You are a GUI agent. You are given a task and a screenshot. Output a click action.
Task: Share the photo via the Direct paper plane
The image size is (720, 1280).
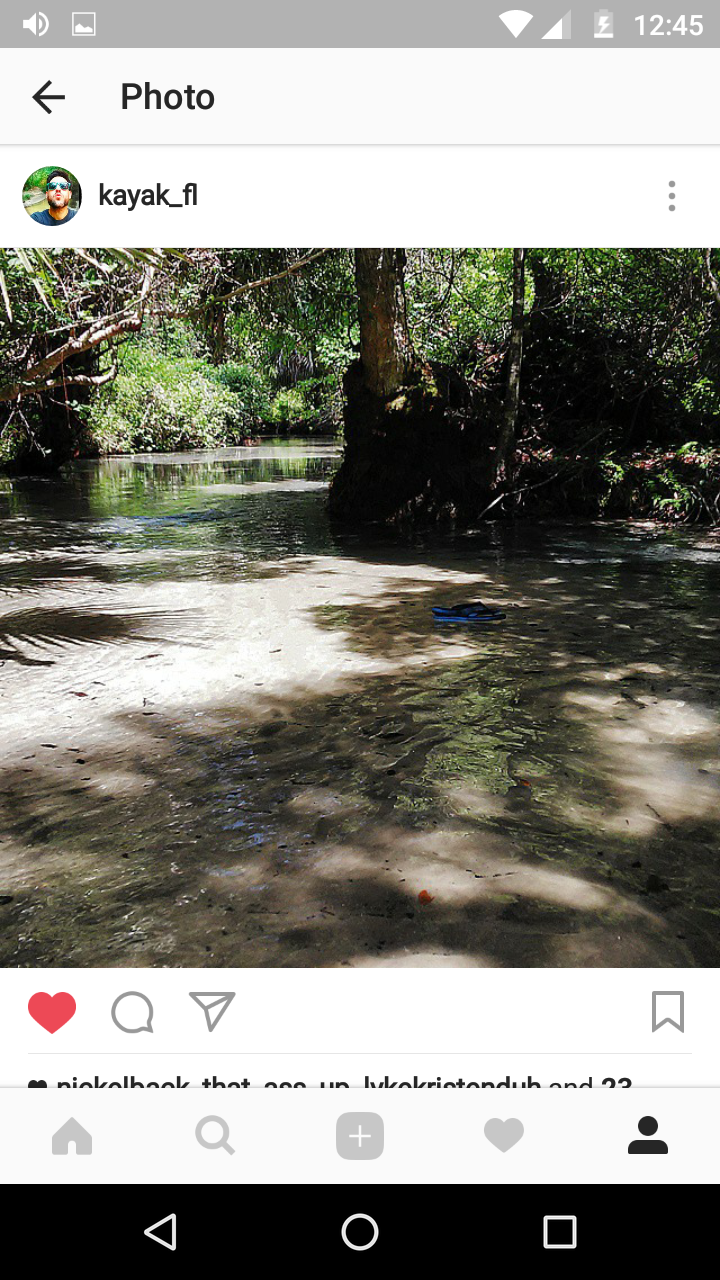[x=209, y=1012]
